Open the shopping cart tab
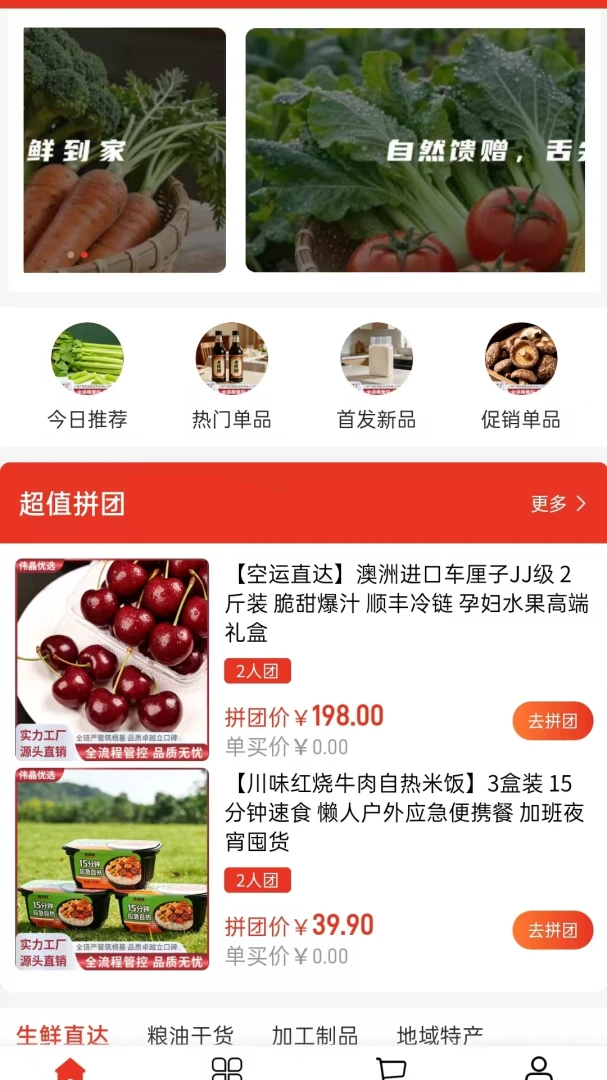Image resolution: width=607 pixels, height=1080 pixels. click(x=391, y=1068)
